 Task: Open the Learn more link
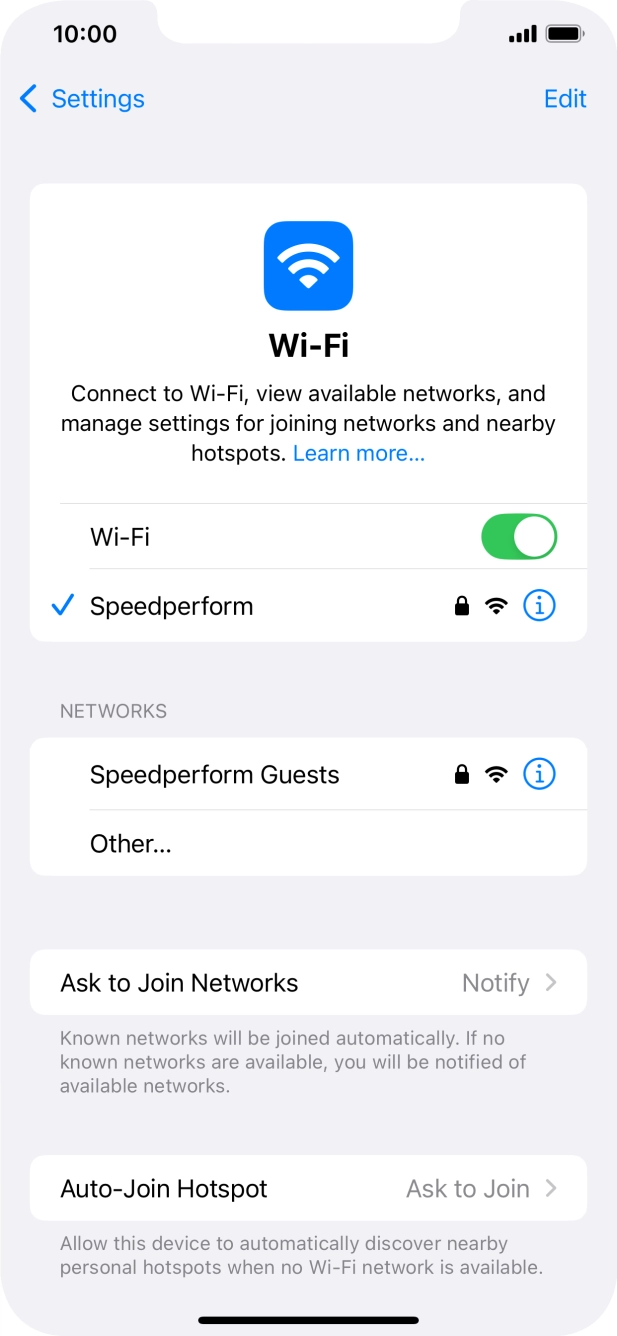click(x=359, y=453)
